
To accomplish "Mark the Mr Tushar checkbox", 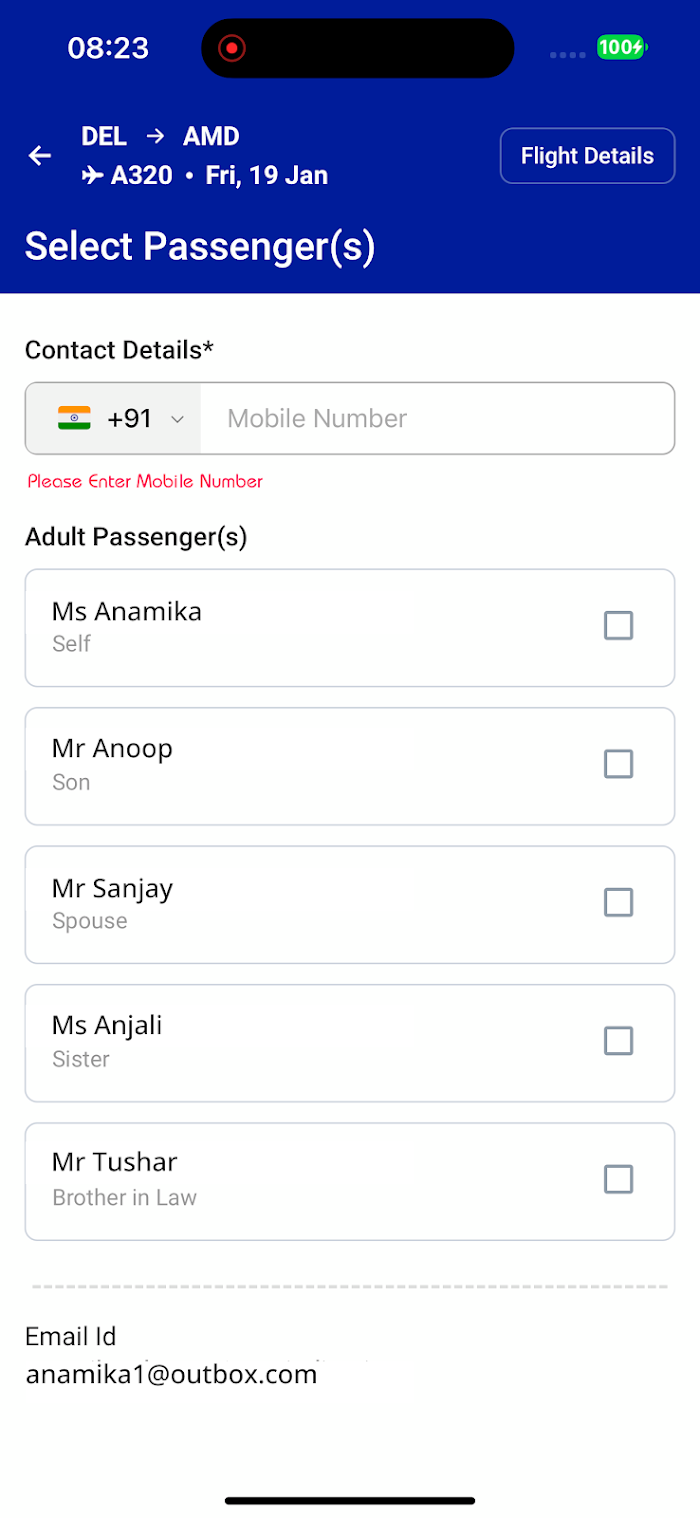I will 619,1180.
